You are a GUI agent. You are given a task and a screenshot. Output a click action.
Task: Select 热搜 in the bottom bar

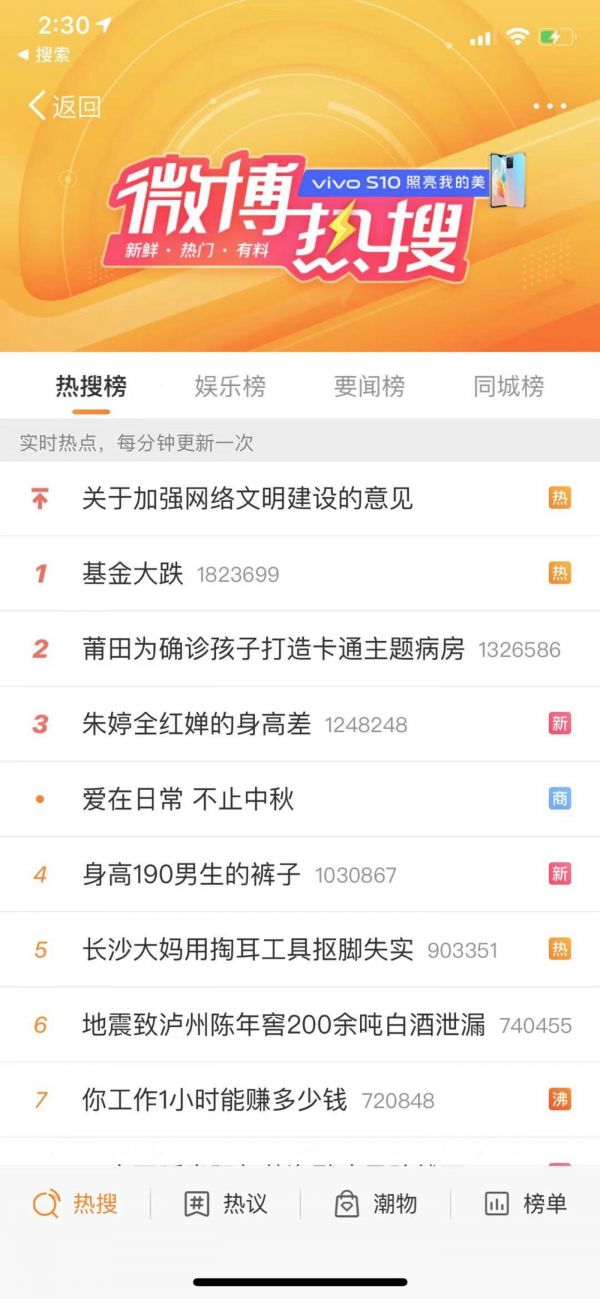tap(75, 1204)
